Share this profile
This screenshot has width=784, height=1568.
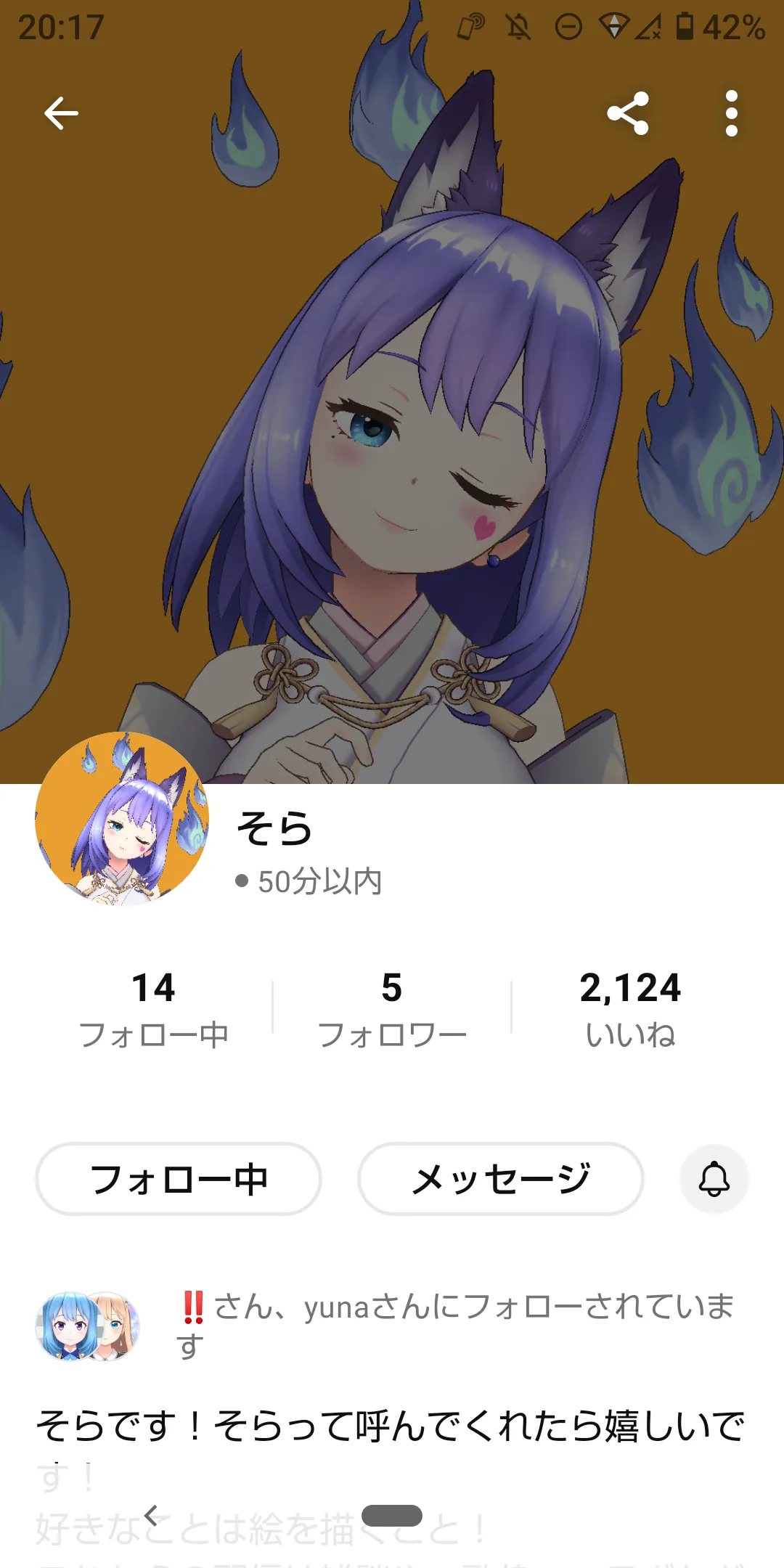627,113
